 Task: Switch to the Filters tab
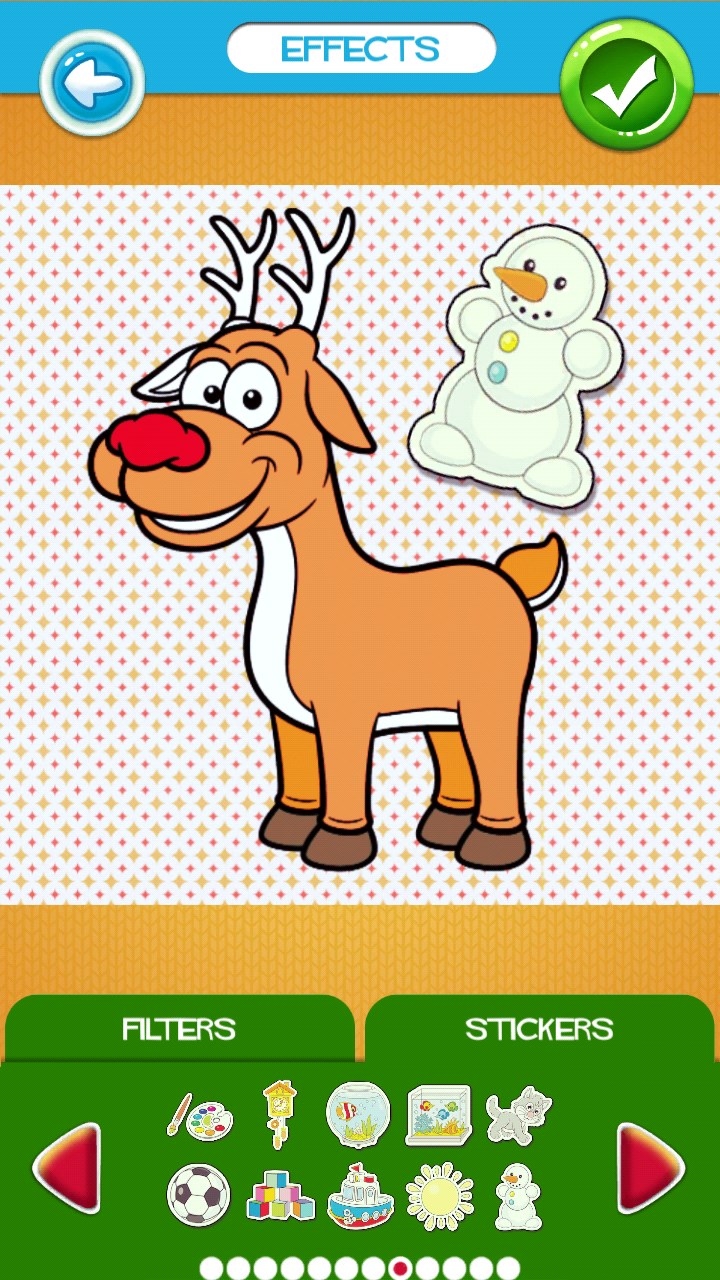point(180,1029)
